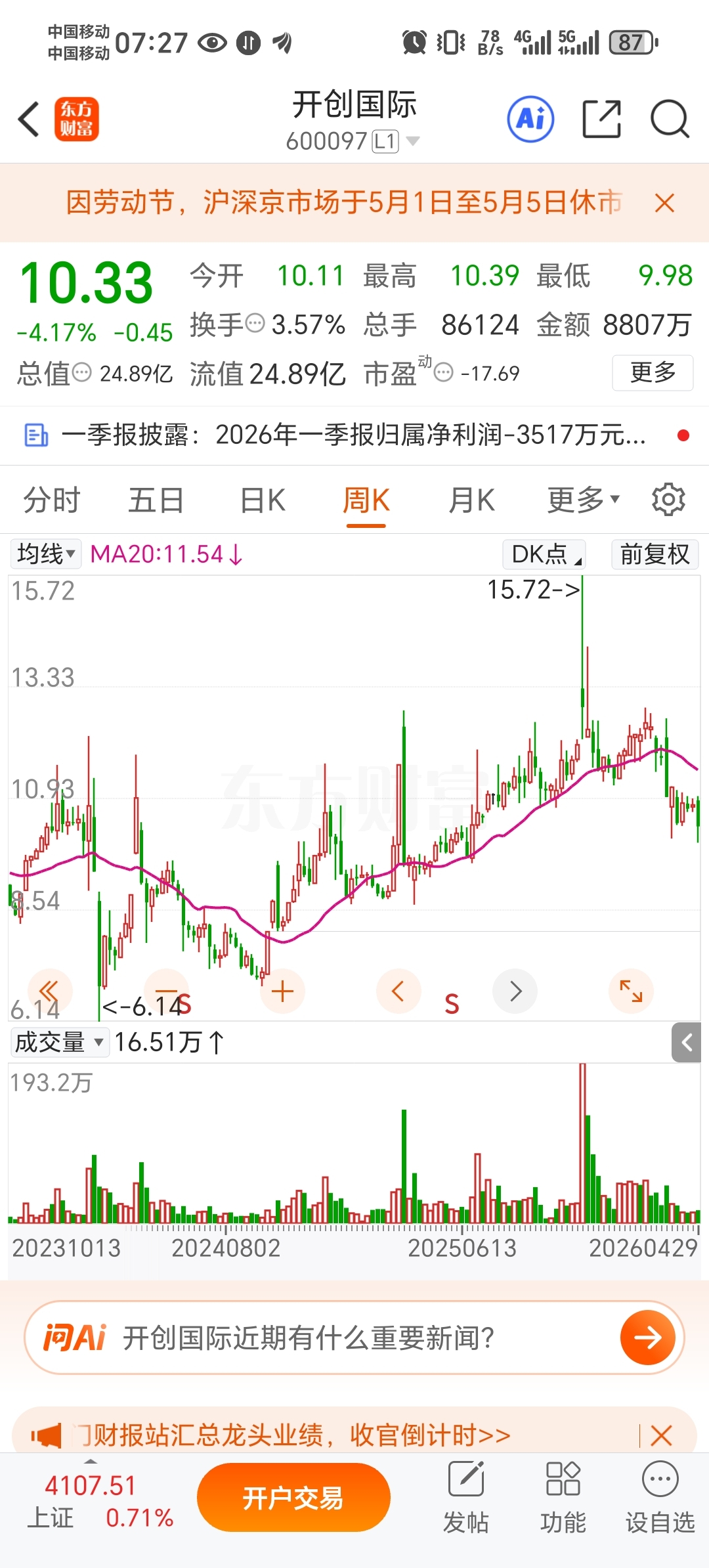Open the search magnifier
Image resolution: width=709 pixels, height=1568 pixels.
[x=670, y=119]
